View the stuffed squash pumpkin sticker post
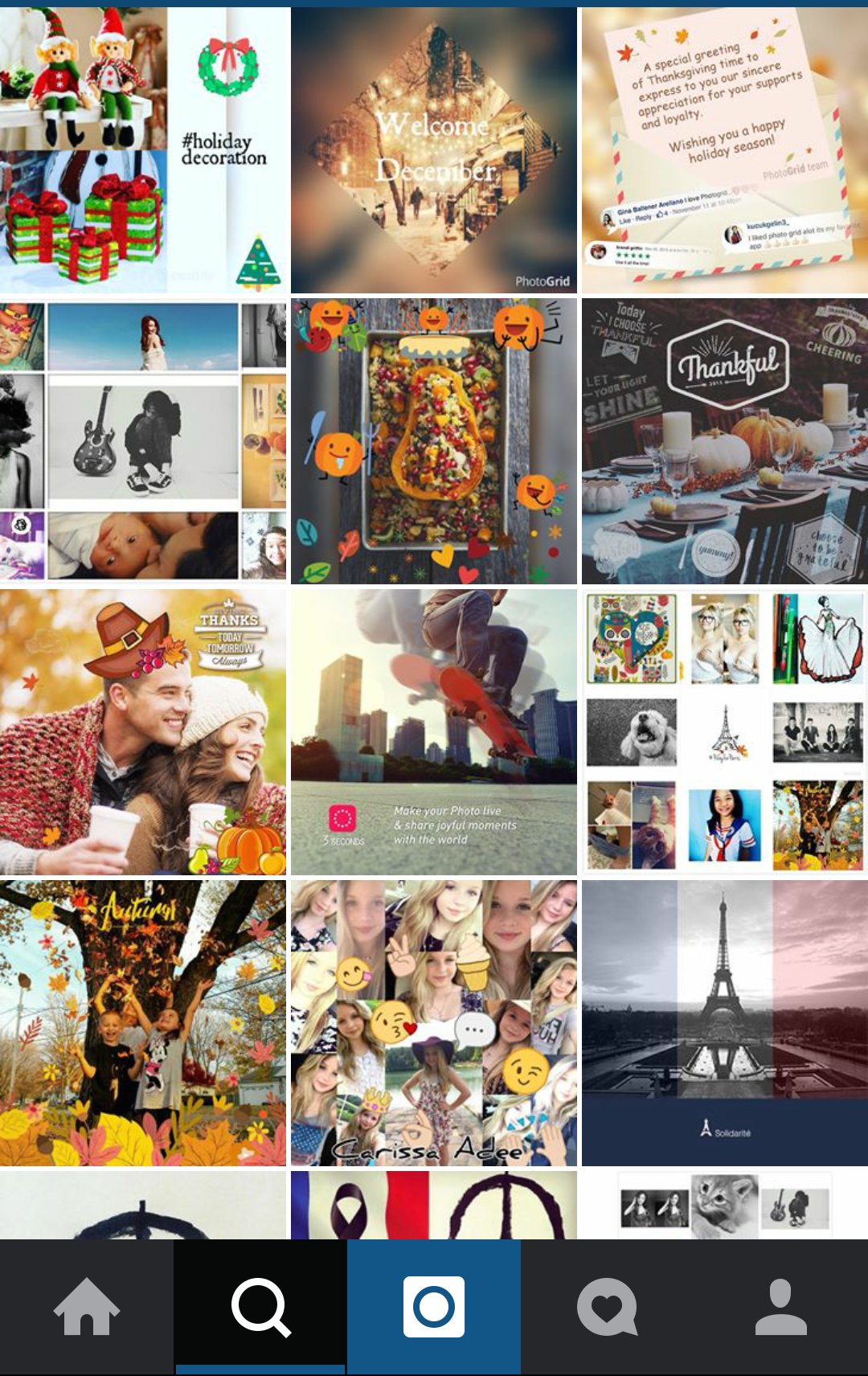Screen dimensions: 868x1376 coord(434,441)
